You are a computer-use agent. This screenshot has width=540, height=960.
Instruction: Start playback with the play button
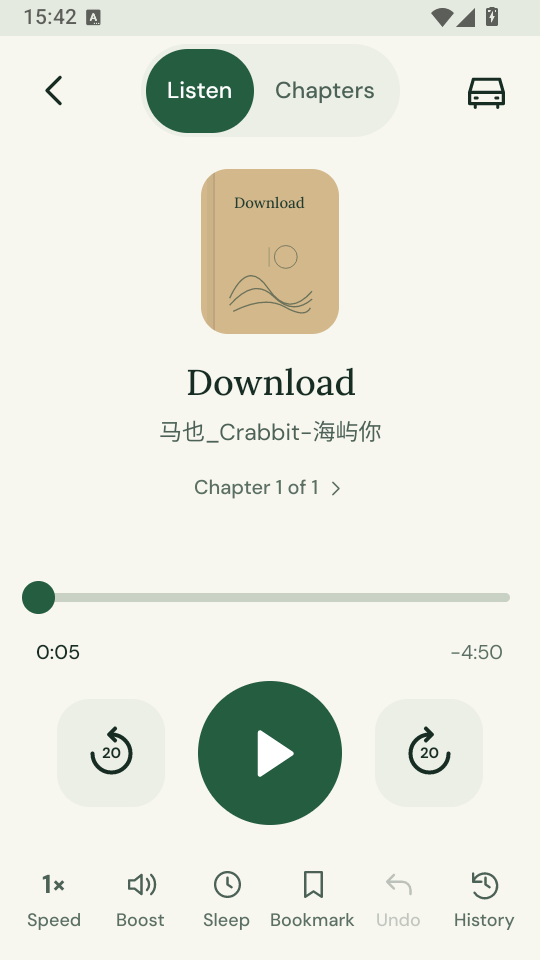tap(270, 752)
